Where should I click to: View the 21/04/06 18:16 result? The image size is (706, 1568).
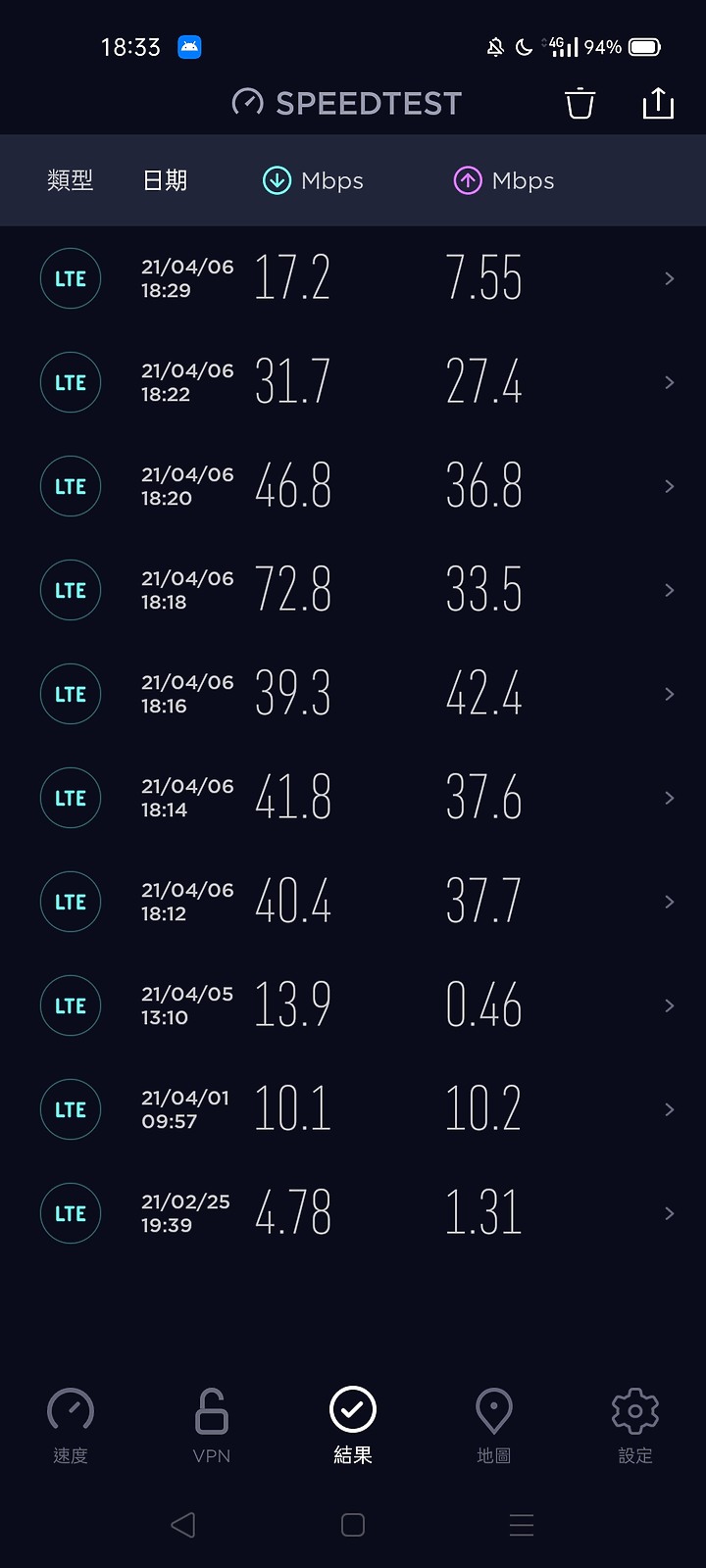(353, 694)
